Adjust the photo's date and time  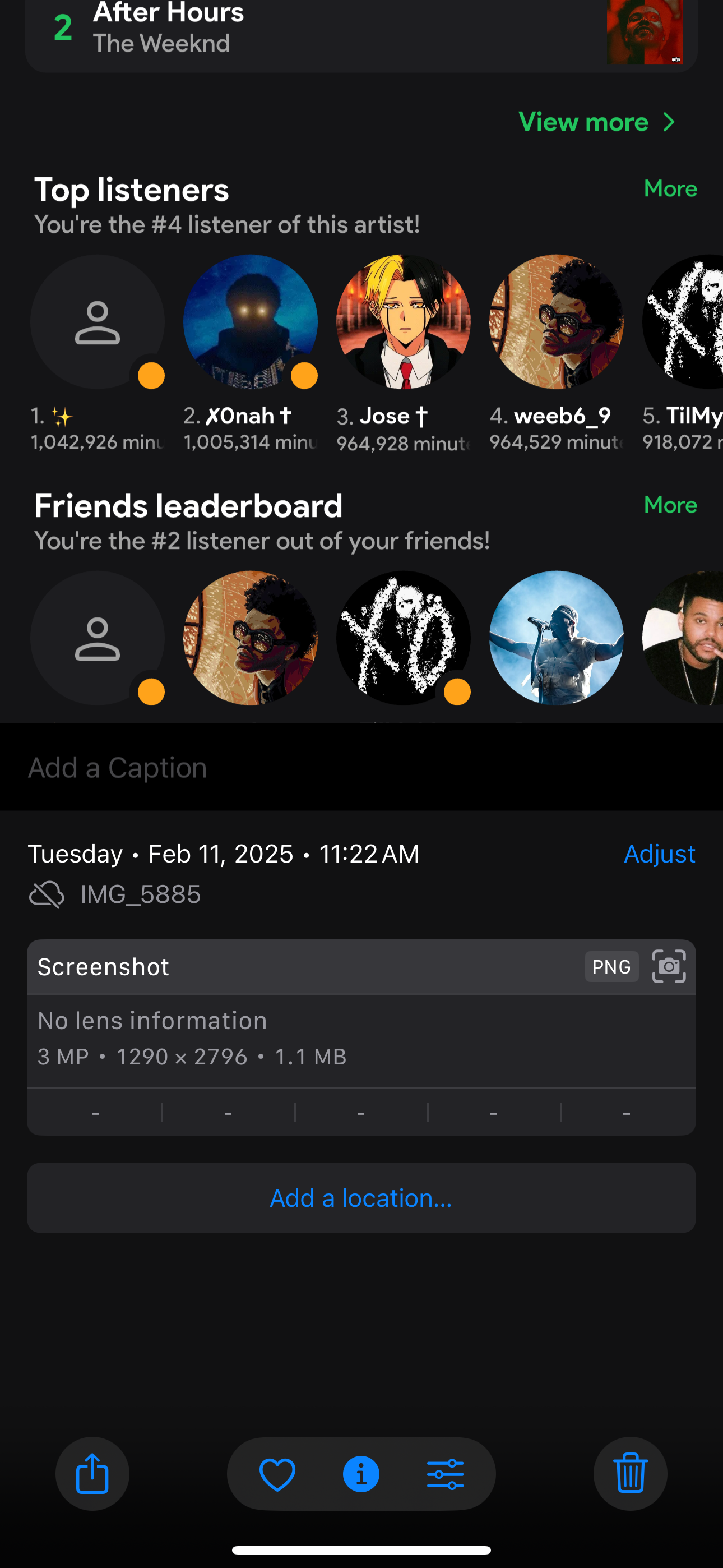point(659,854)
